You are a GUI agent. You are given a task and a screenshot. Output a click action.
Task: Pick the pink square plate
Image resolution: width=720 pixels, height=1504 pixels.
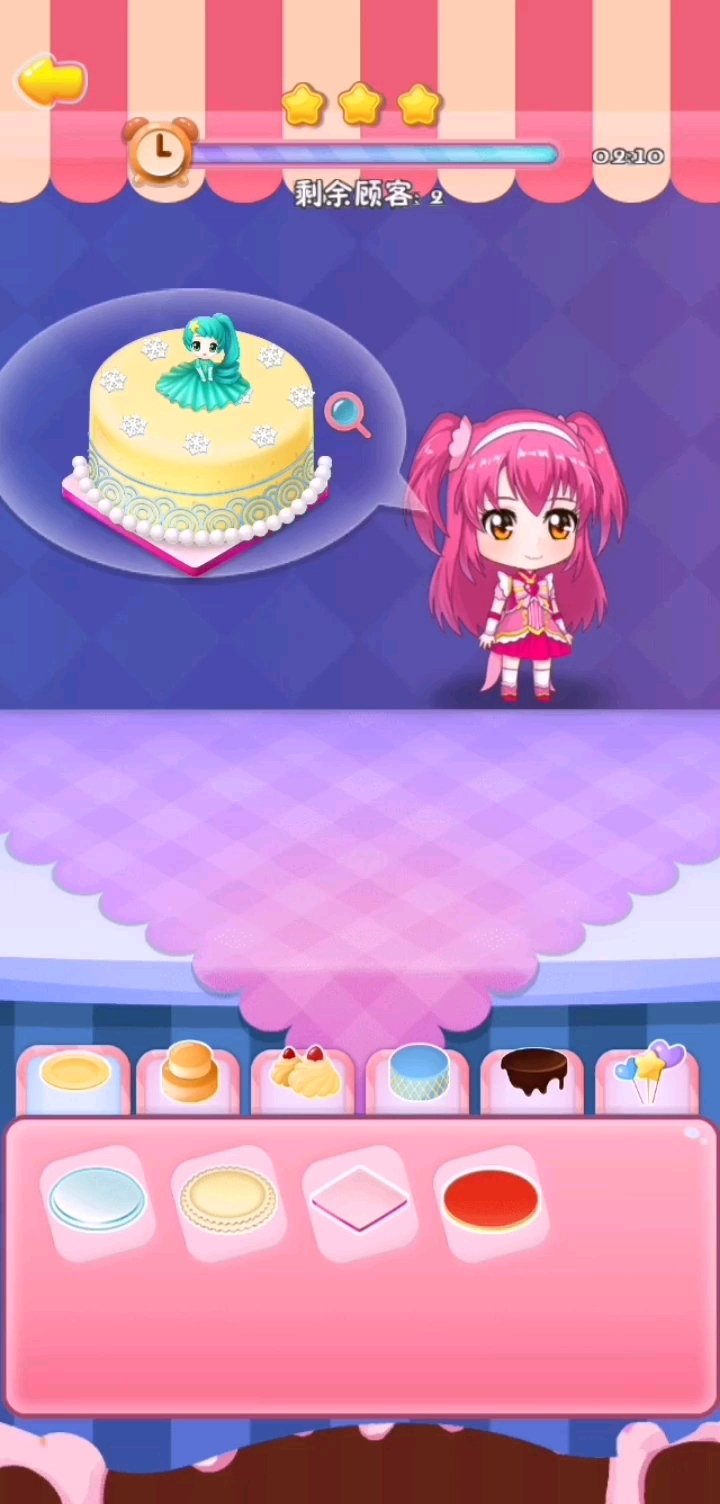coord(359,1200)
